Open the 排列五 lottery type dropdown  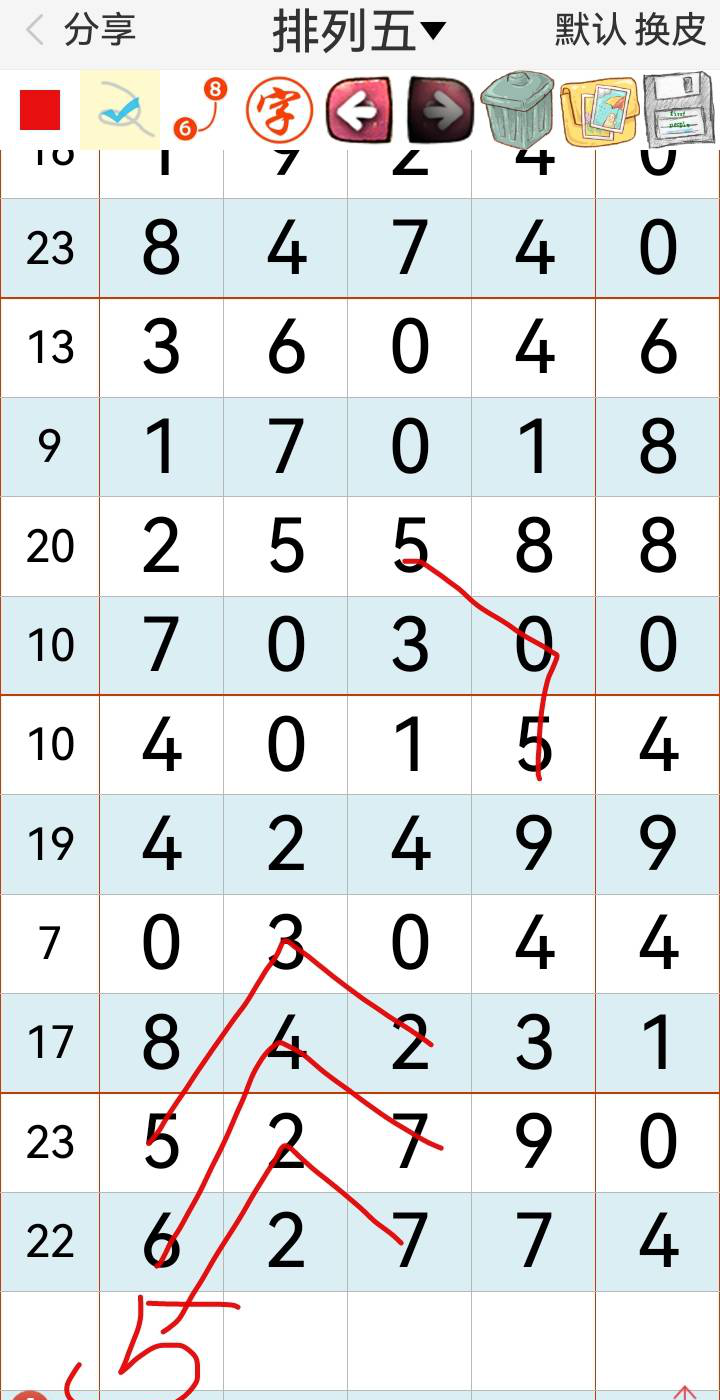(358, 32)
